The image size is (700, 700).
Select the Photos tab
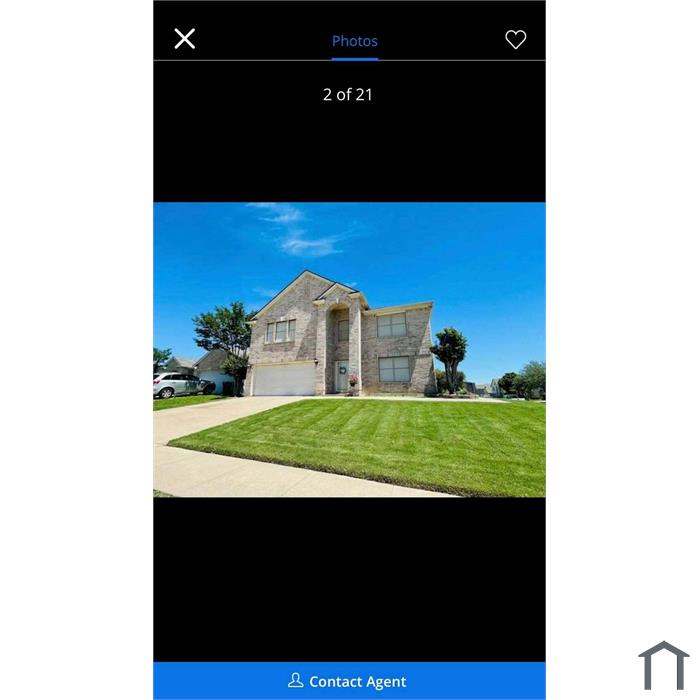355,41
